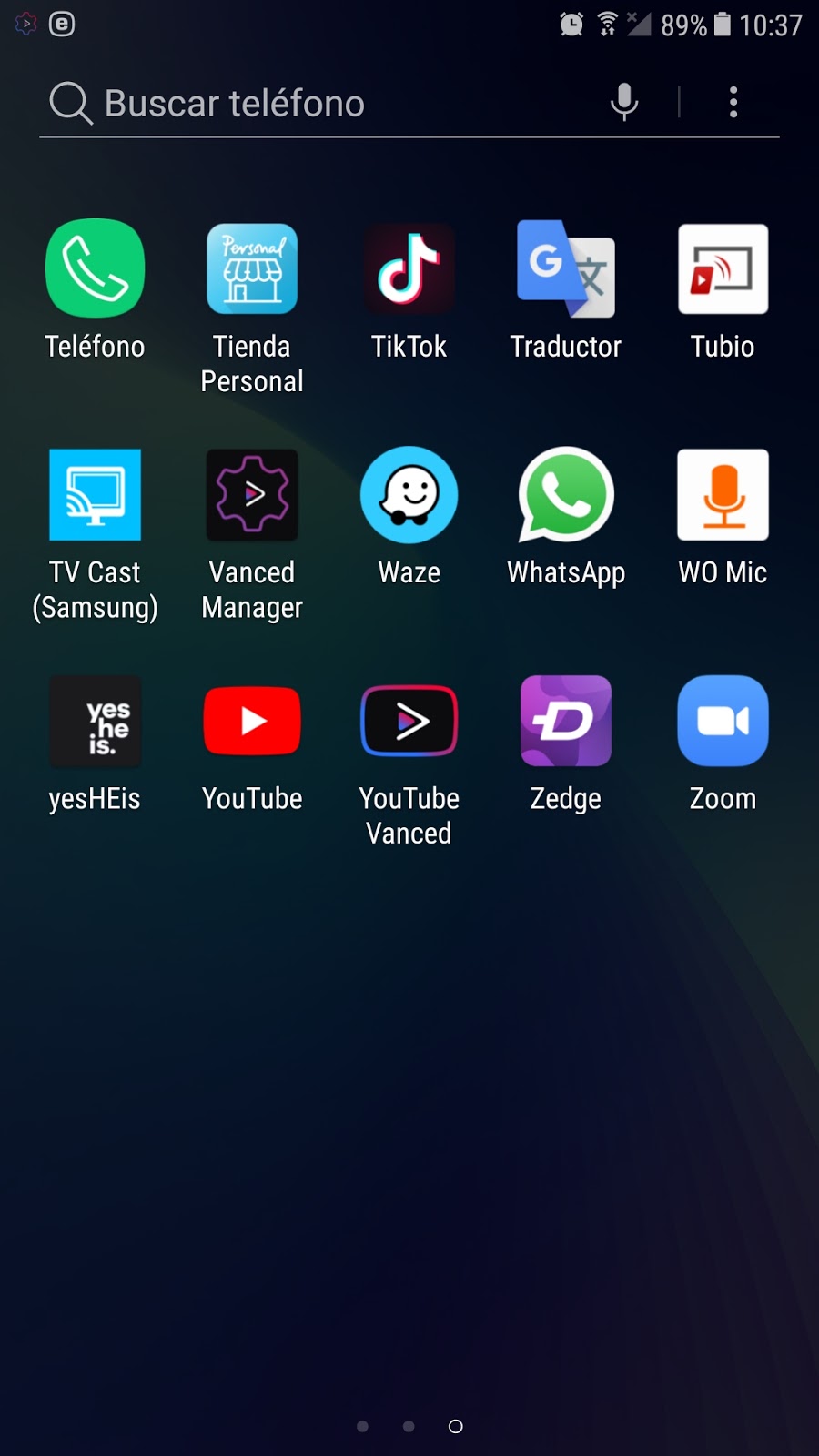Viewport: 819px width, 1456px height.
Task: Launch the Traductor app
Action: tap(566, 269)
